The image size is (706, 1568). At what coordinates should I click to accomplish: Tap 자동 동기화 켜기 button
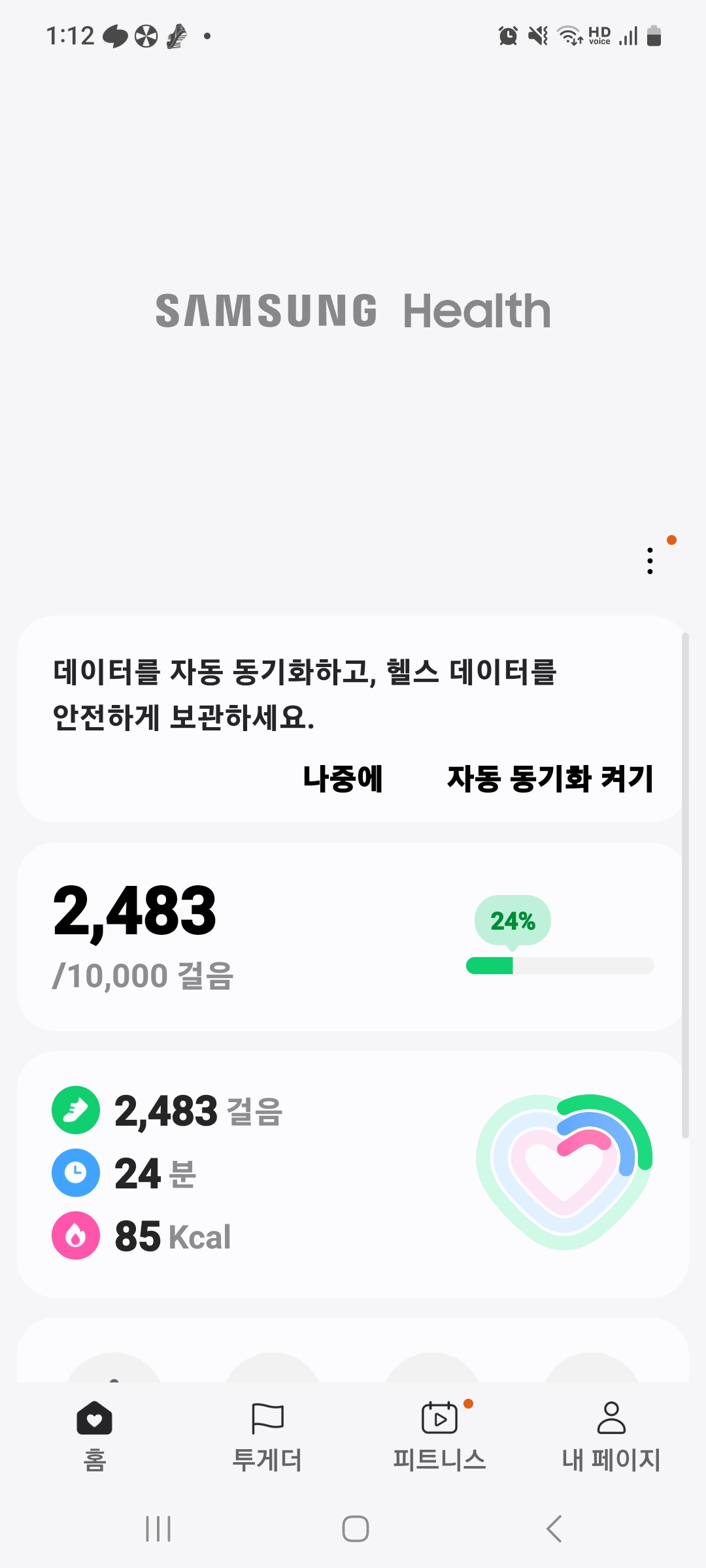pyautogui.click(x=550, y=779)
